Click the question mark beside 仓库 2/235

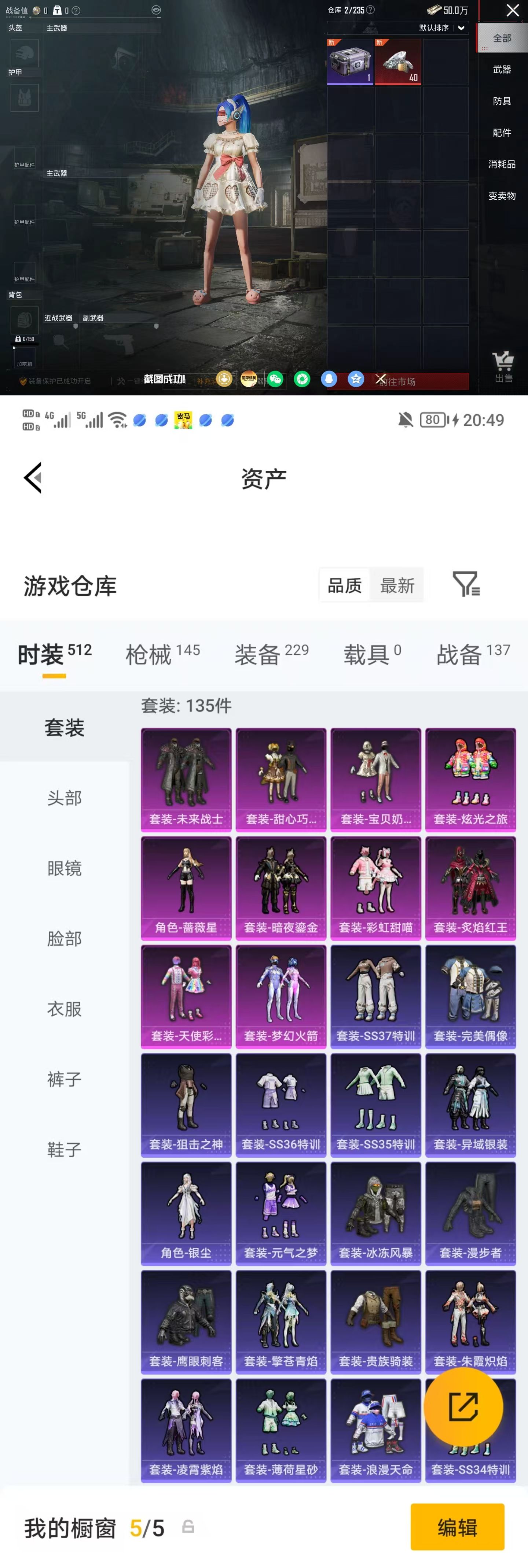pyautogui.click(x=370, y=10)
